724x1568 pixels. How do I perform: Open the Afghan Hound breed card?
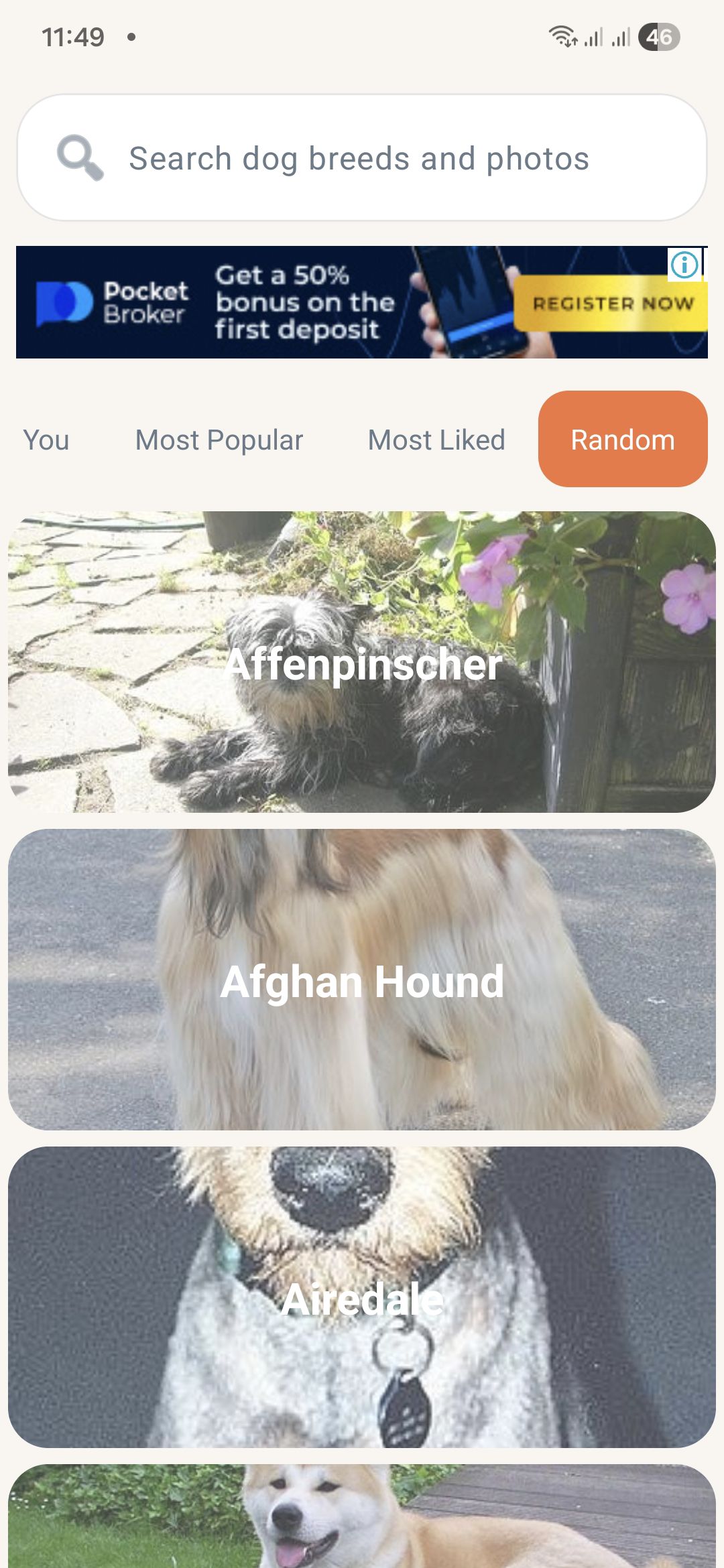pos(362,980)
